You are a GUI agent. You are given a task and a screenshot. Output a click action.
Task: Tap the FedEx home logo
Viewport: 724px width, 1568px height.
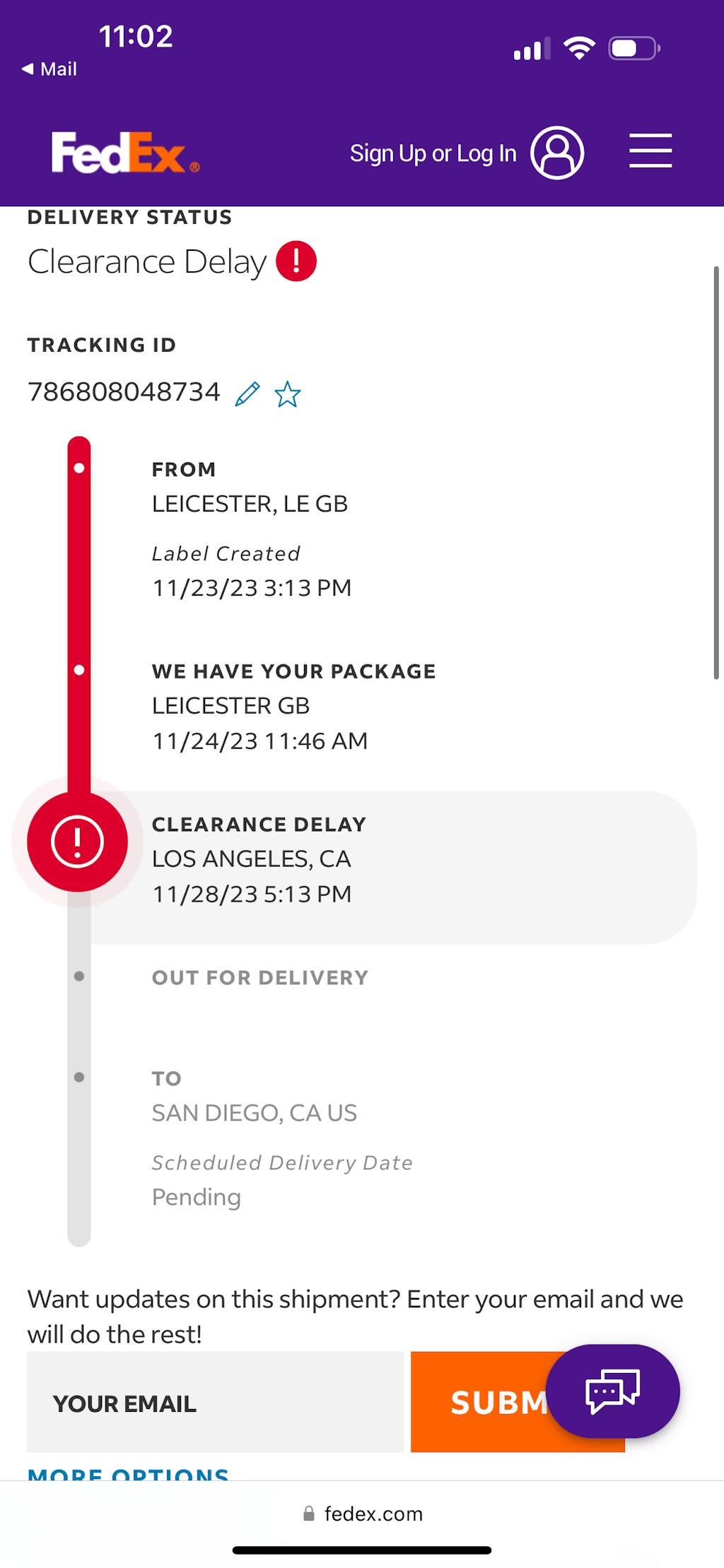click(125, 153)
